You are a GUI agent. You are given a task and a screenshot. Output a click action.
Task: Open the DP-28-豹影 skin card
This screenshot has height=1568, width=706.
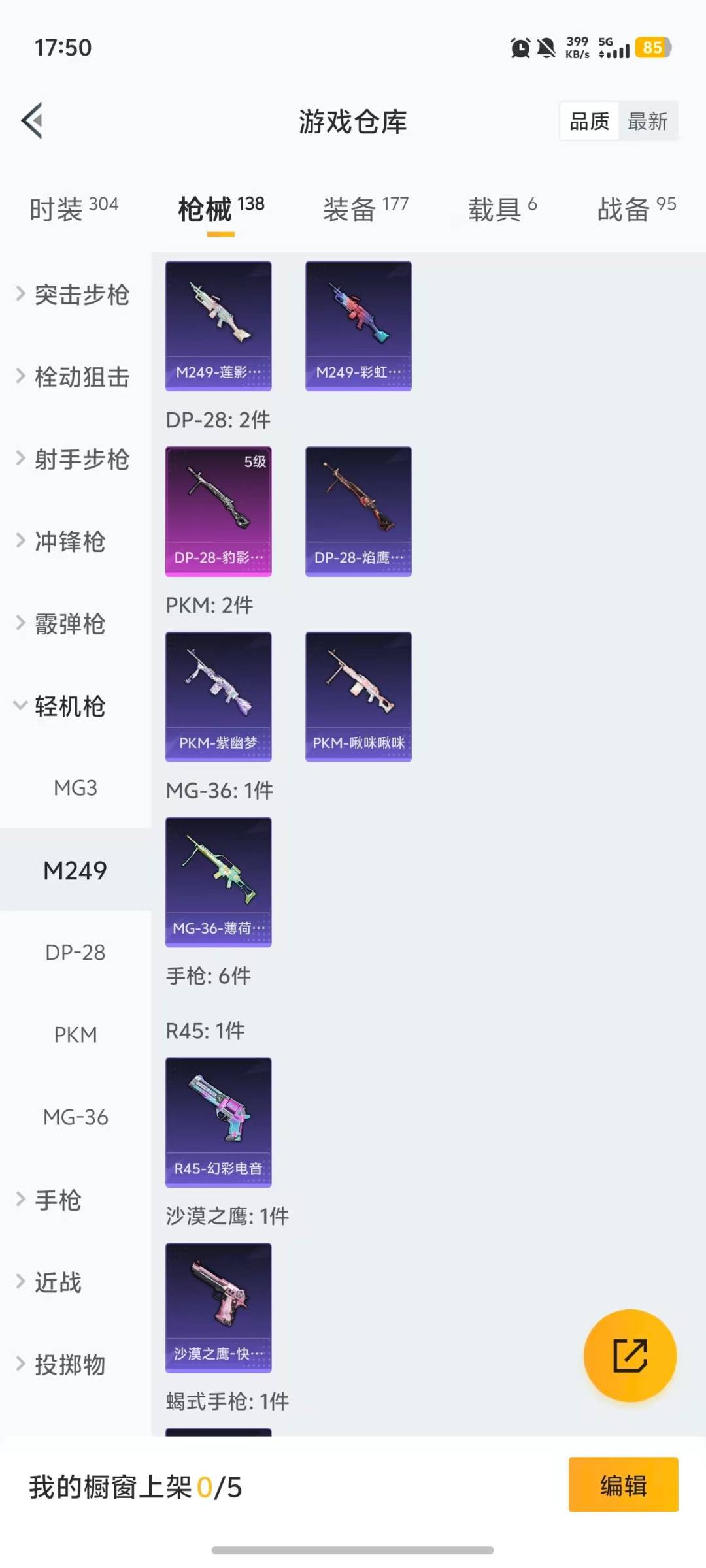click(x=218, y=512)
